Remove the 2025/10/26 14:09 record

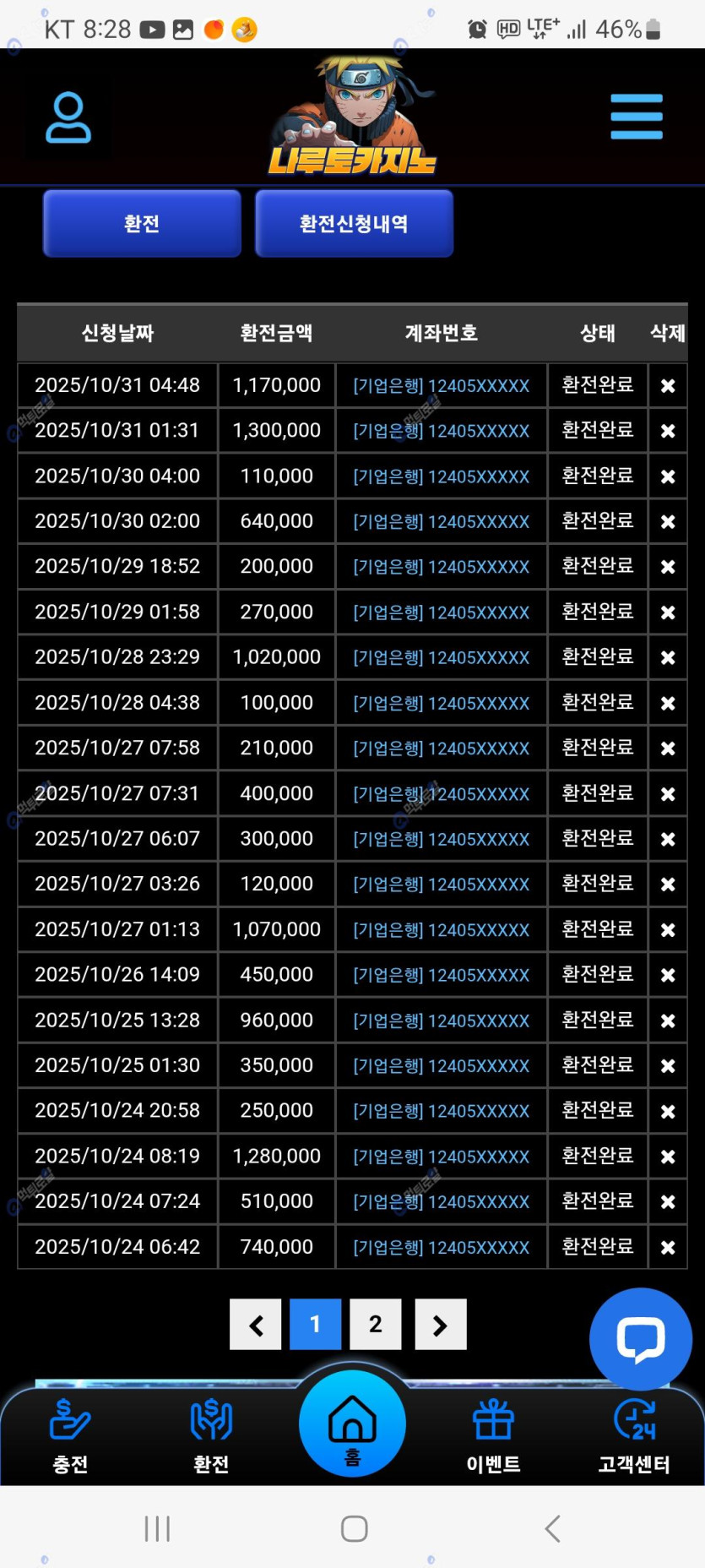[x=667, y=975]
